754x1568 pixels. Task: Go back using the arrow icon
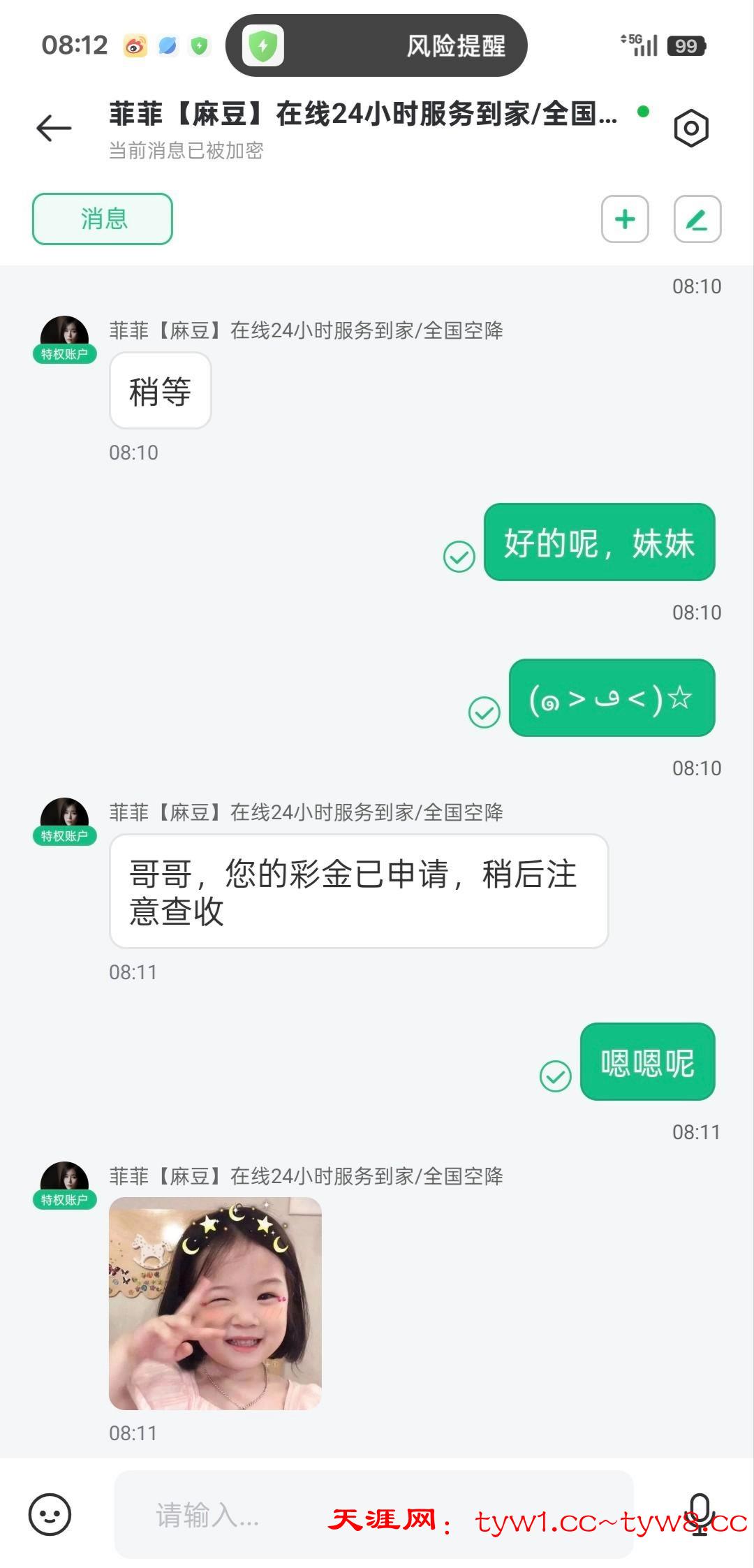54,129
